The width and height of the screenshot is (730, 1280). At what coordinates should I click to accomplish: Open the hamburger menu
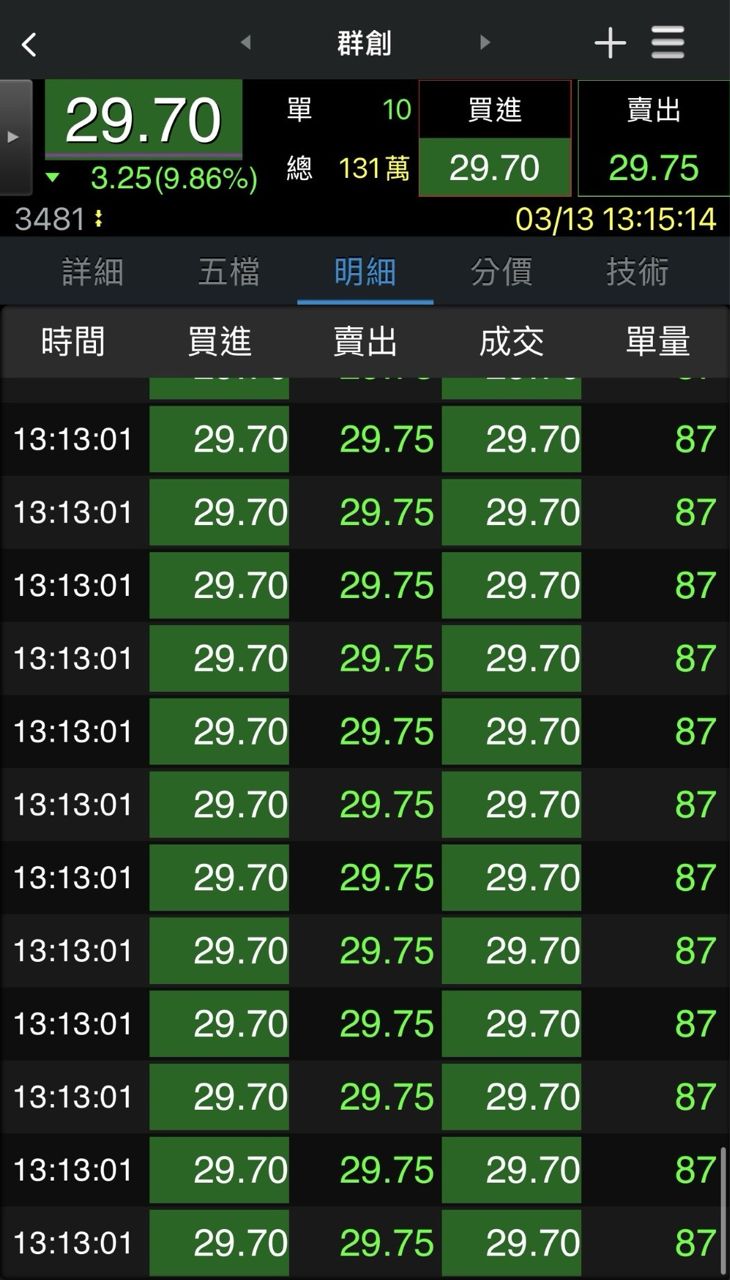click(668, 43)
